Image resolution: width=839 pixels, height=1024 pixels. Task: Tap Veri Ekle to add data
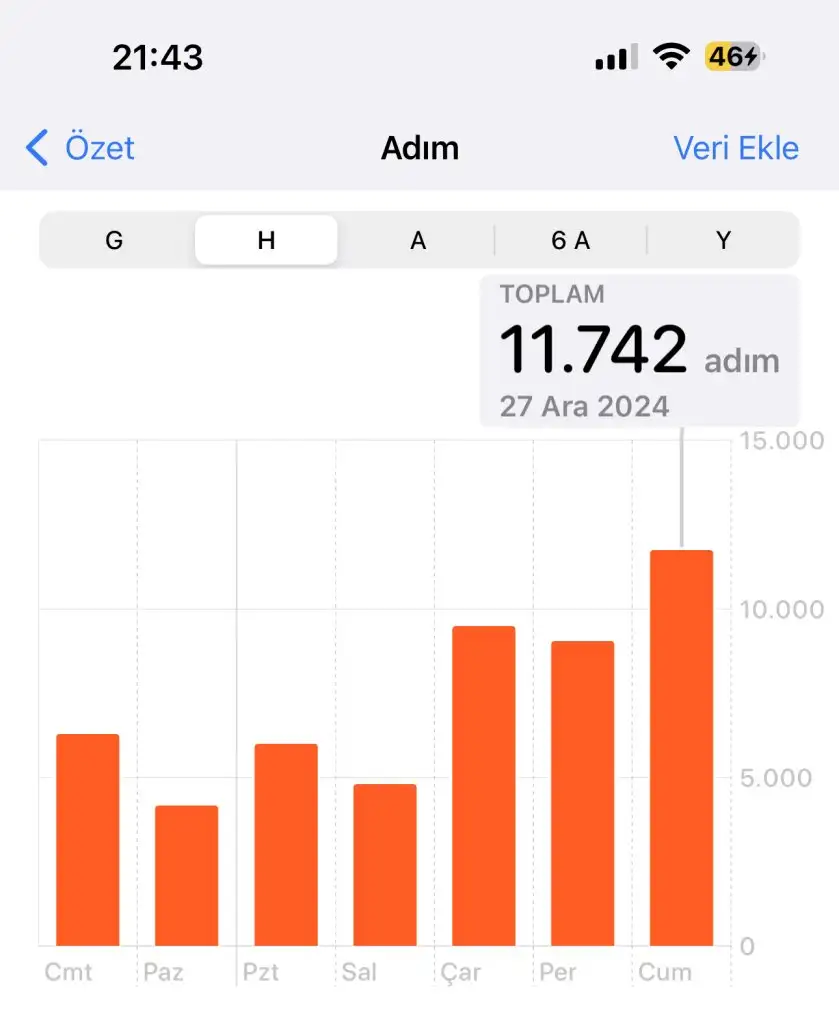(735, 148)
